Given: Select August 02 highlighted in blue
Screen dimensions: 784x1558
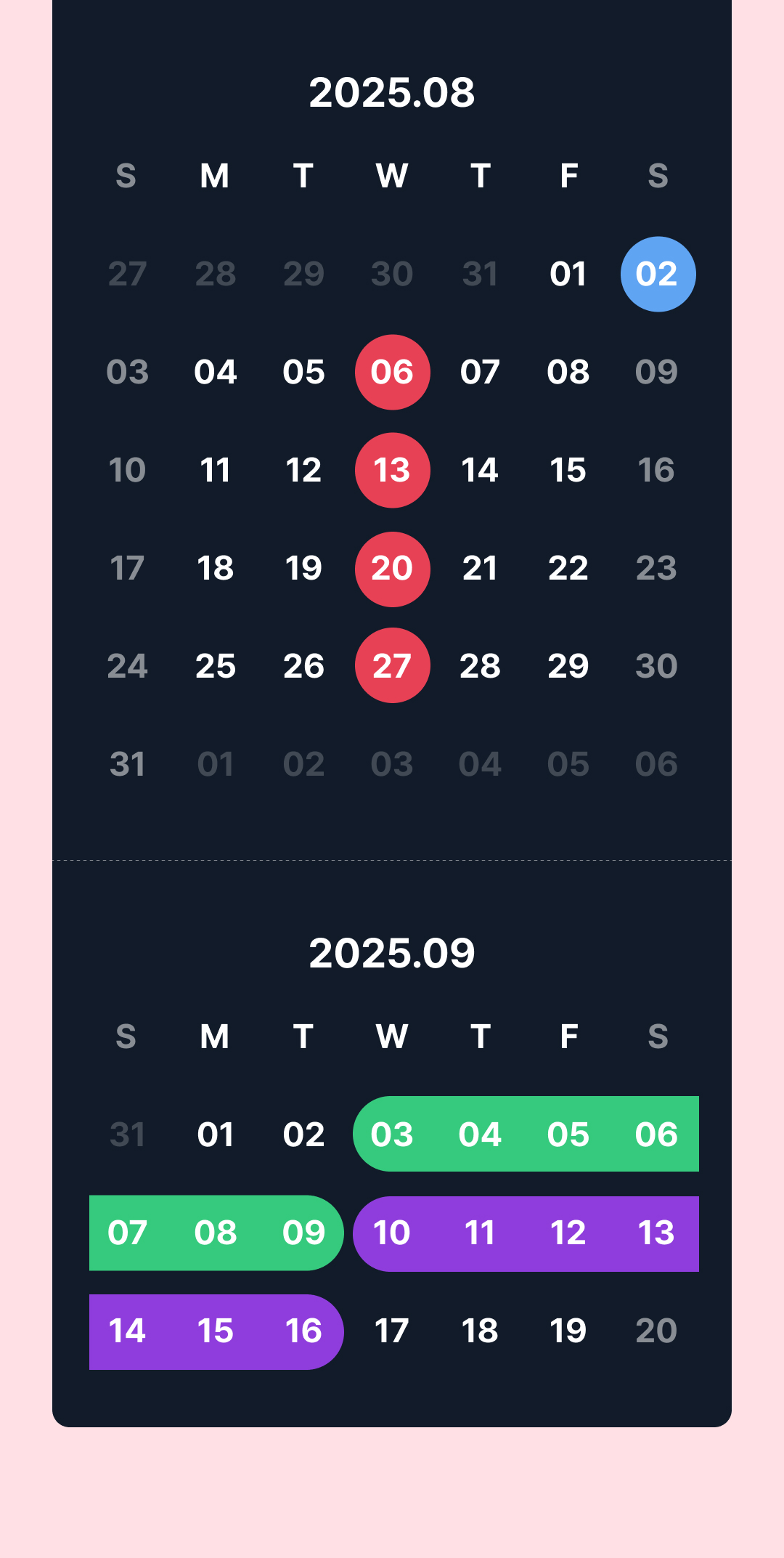Looking at the screenshot, I should (658, 274).
